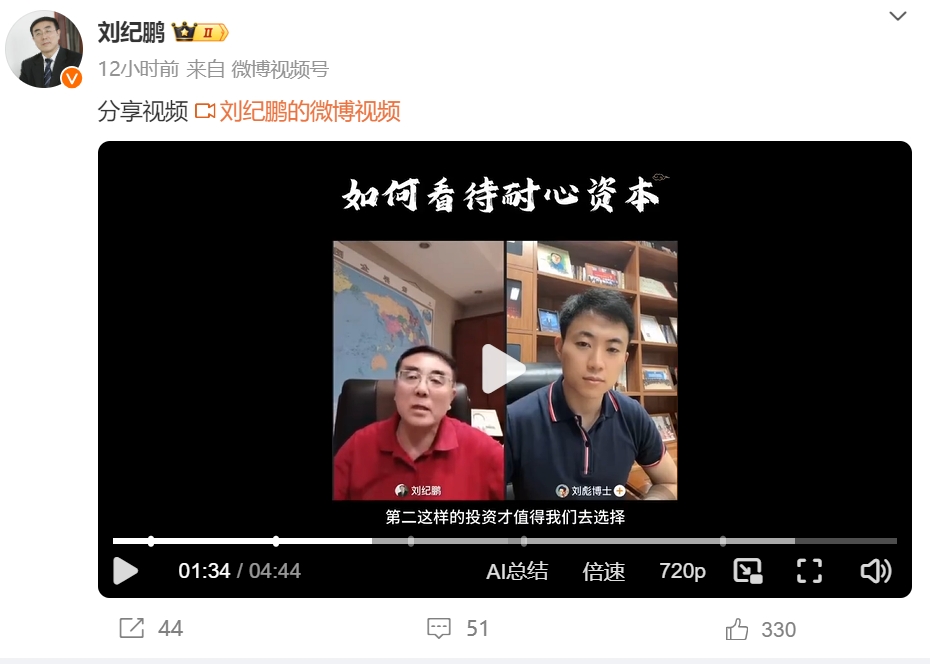Change the 720p video quality
Image resolution: width=930 pixels, height=664 pixels.
[682, 571]
